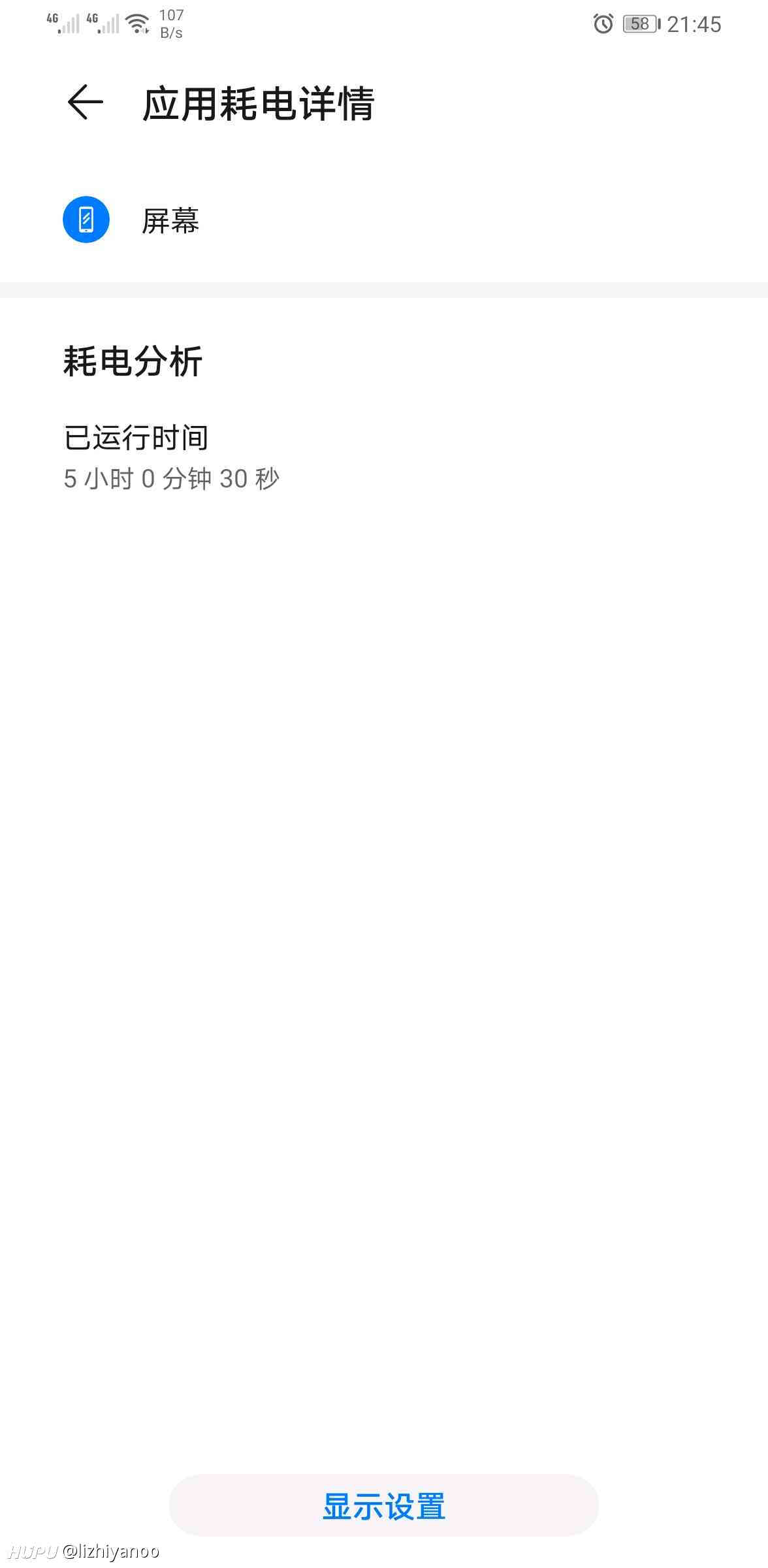Viewport: 768px width, 1568px height.
Task: Open 显示设置 button
Action: [x=384, y=1505]
